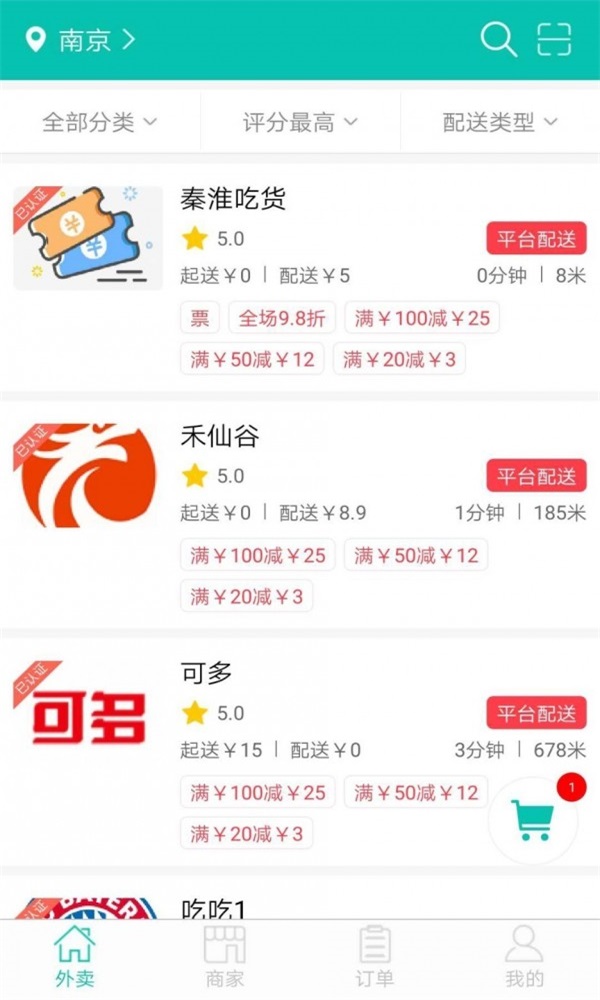Open the 禾仙谷 store
Viewport: 600px width, 1000px height.
tap(220, 436)
